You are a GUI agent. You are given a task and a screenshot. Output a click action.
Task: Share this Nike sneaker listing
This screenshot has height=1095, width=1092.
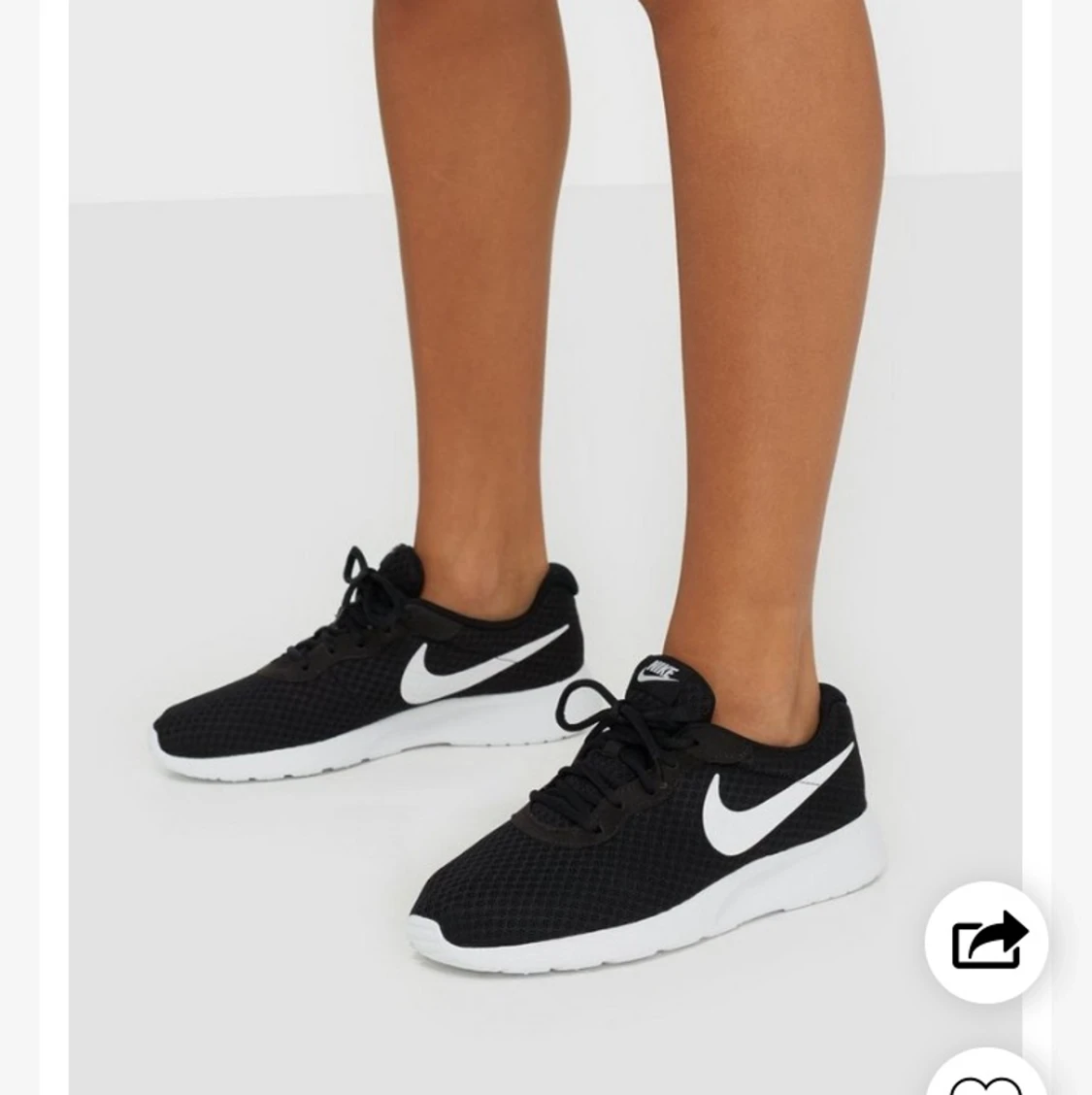[x=986, y=941]
